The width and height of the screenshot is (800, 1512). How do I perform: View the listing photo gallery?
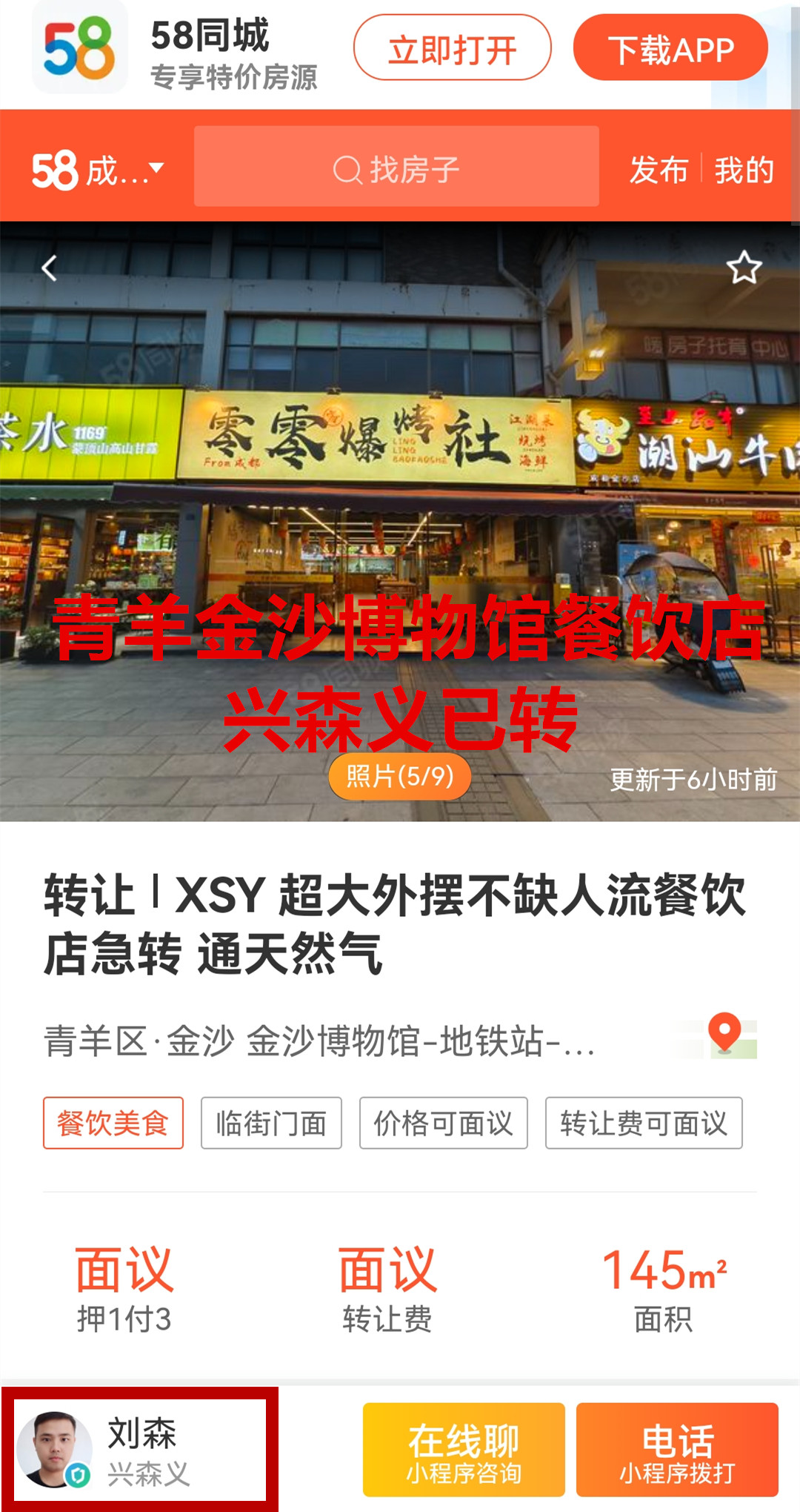click(x=400, y=777)
